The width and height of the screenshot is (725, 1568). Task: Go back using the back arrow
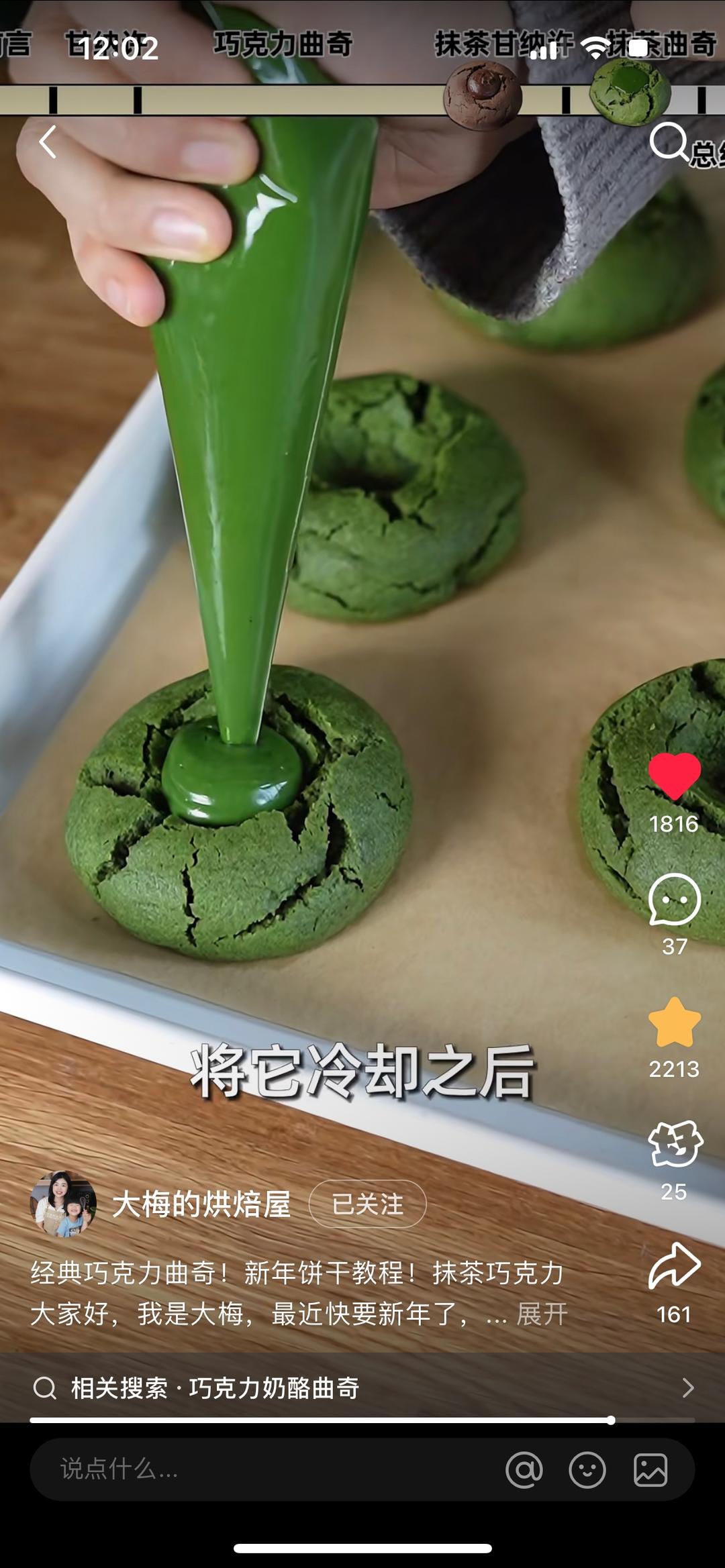click(x=47, y=142)
